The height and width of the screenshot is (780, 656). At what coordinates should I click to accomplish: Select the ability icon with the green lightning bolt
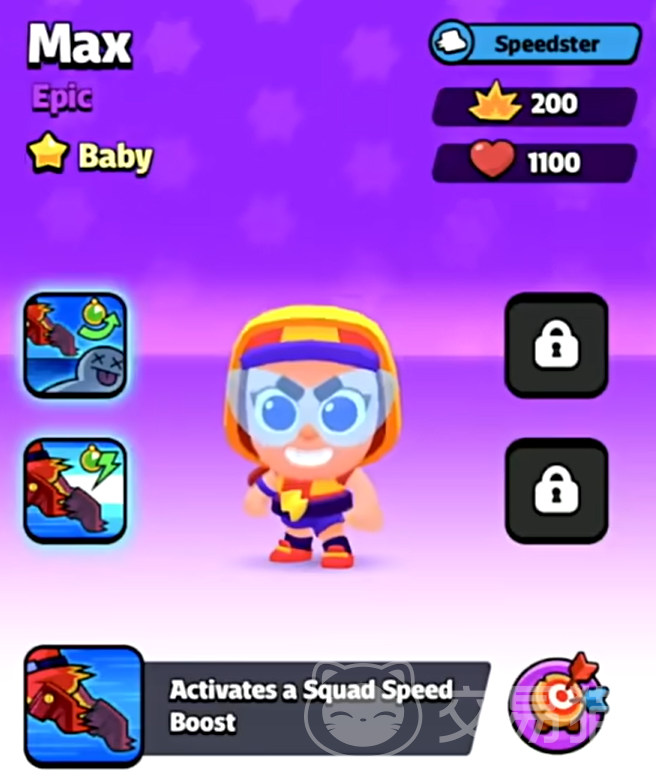click(75, 490)
